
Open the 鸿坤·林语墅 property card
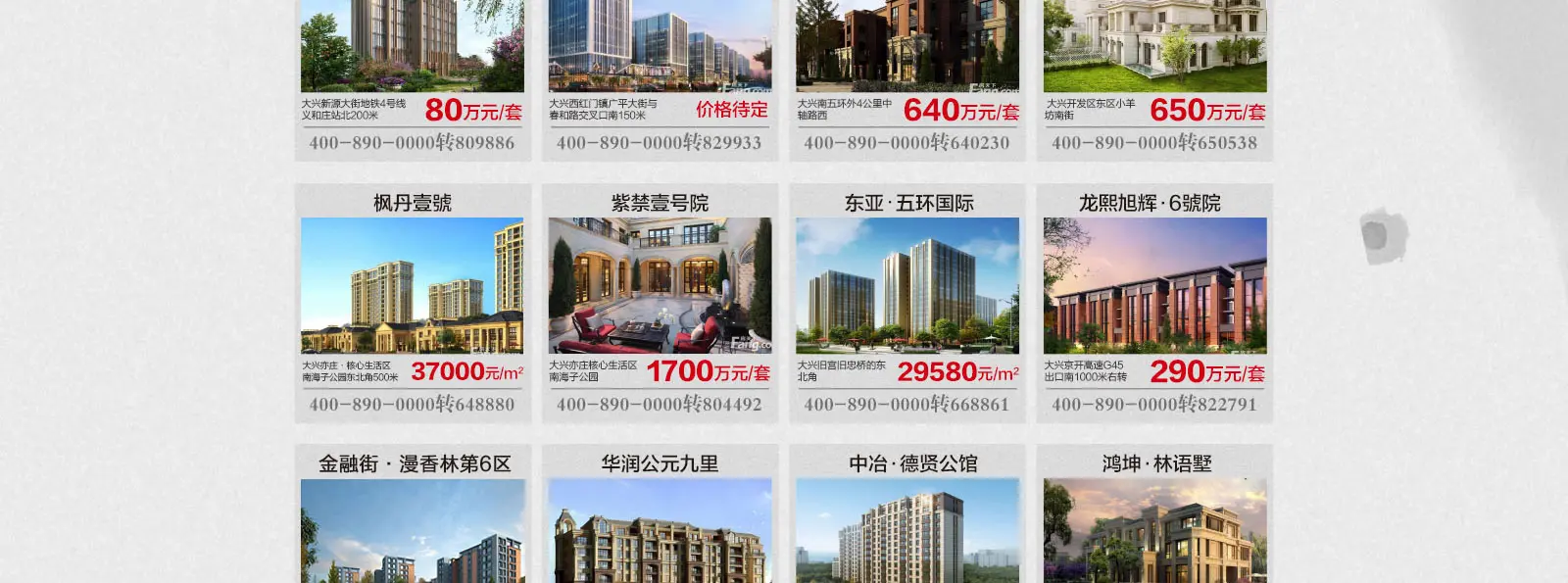pos(1154,529)
